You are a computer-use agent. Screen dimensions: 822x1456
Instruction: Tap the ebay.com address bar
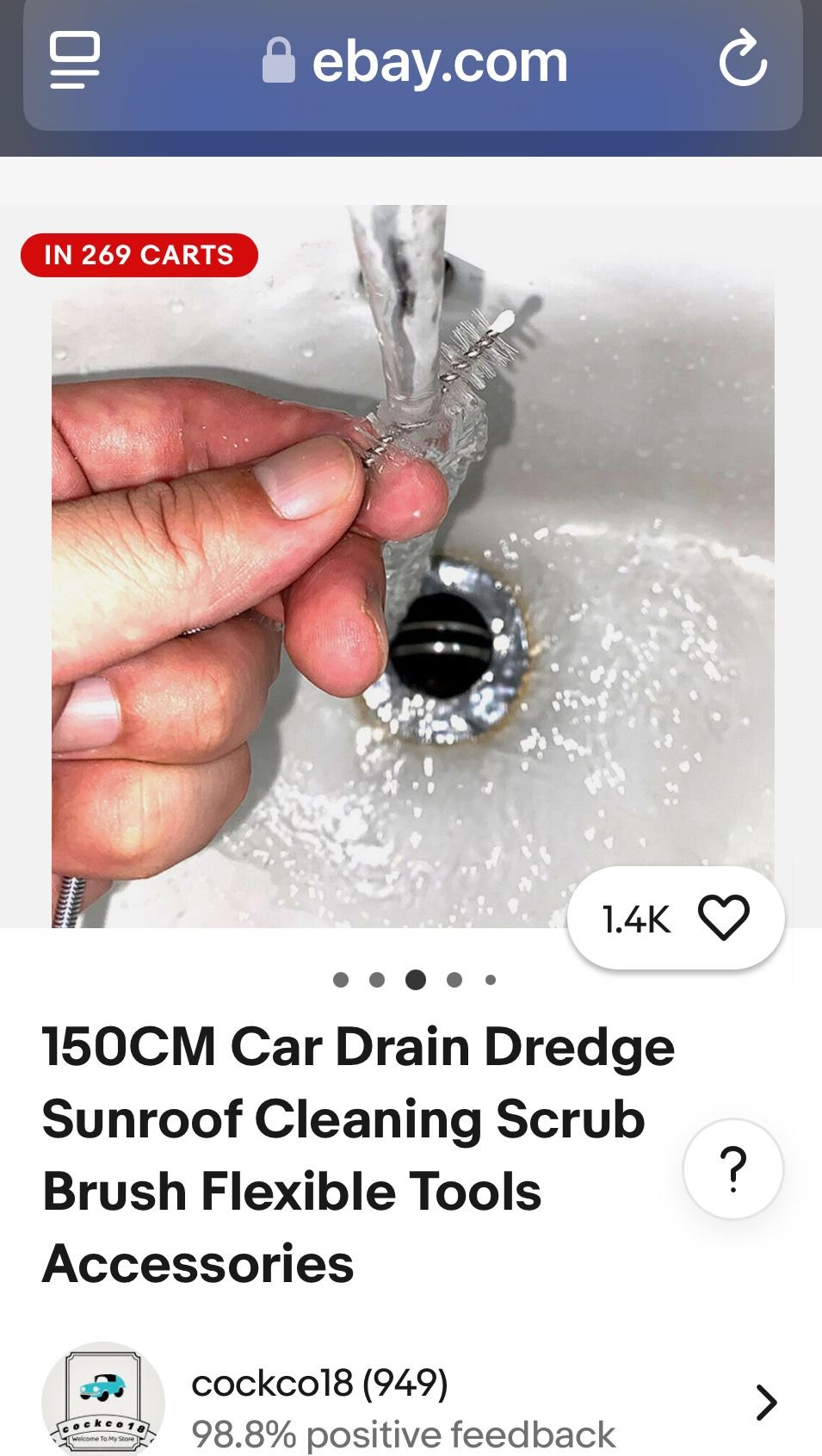[x=413, y=62]
